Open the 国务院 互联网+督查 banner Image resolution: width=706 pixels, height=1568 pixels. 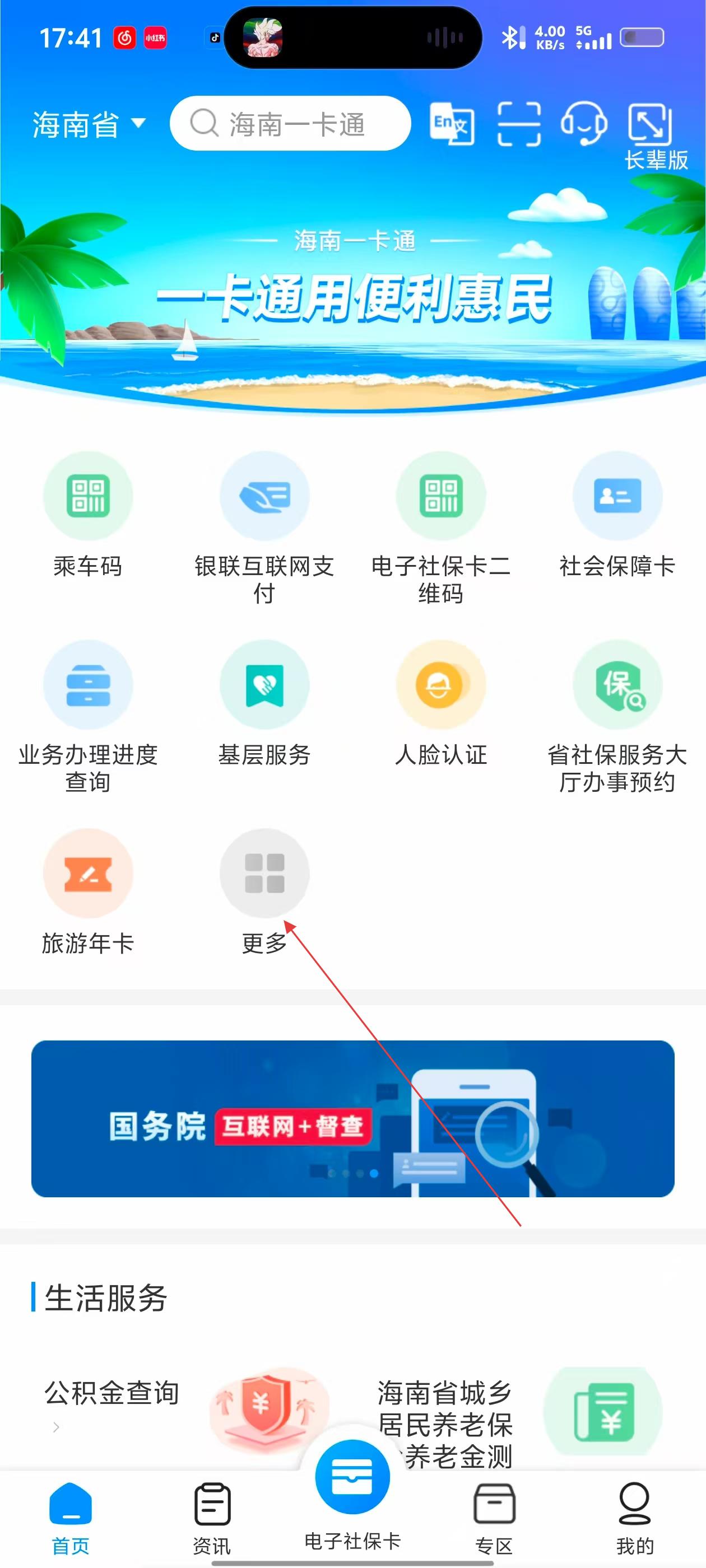352,1119
